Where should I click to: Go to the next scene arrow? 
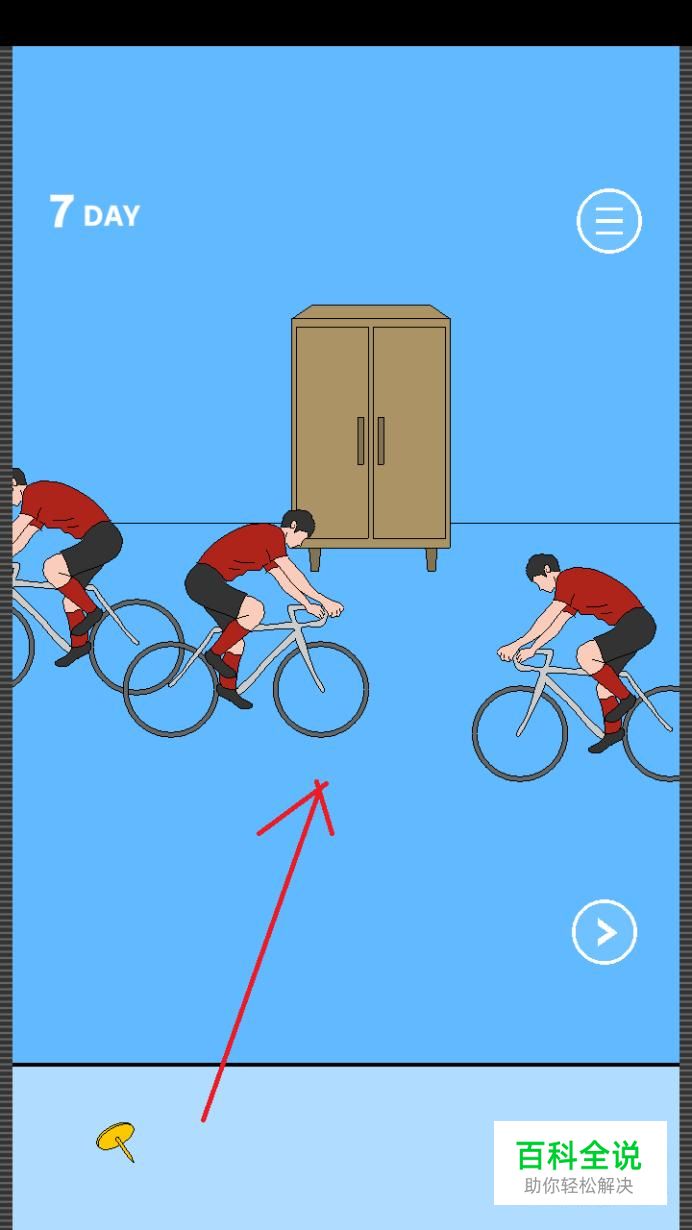(x=604, y=932)
